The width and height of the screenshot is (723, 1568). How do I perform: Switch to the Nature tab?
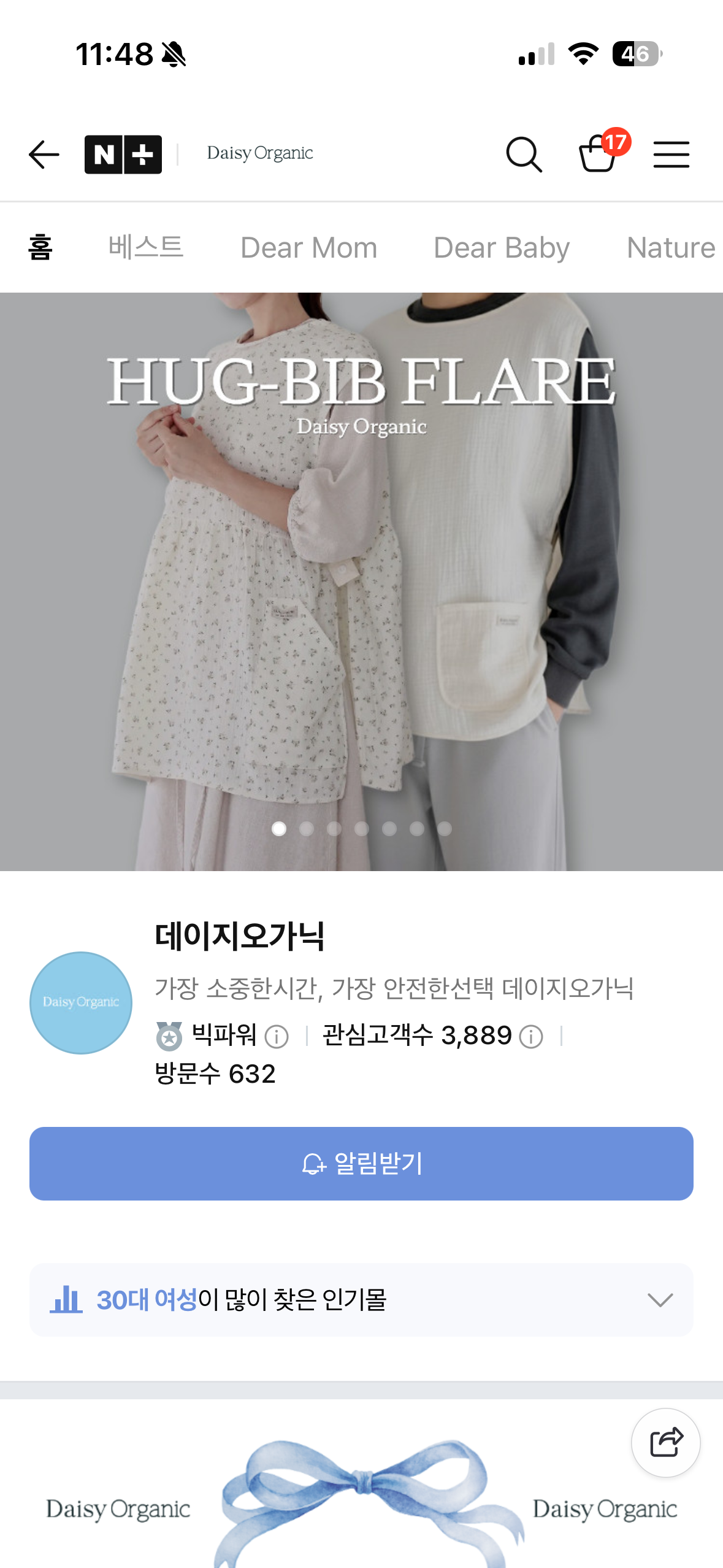[670, 248]
